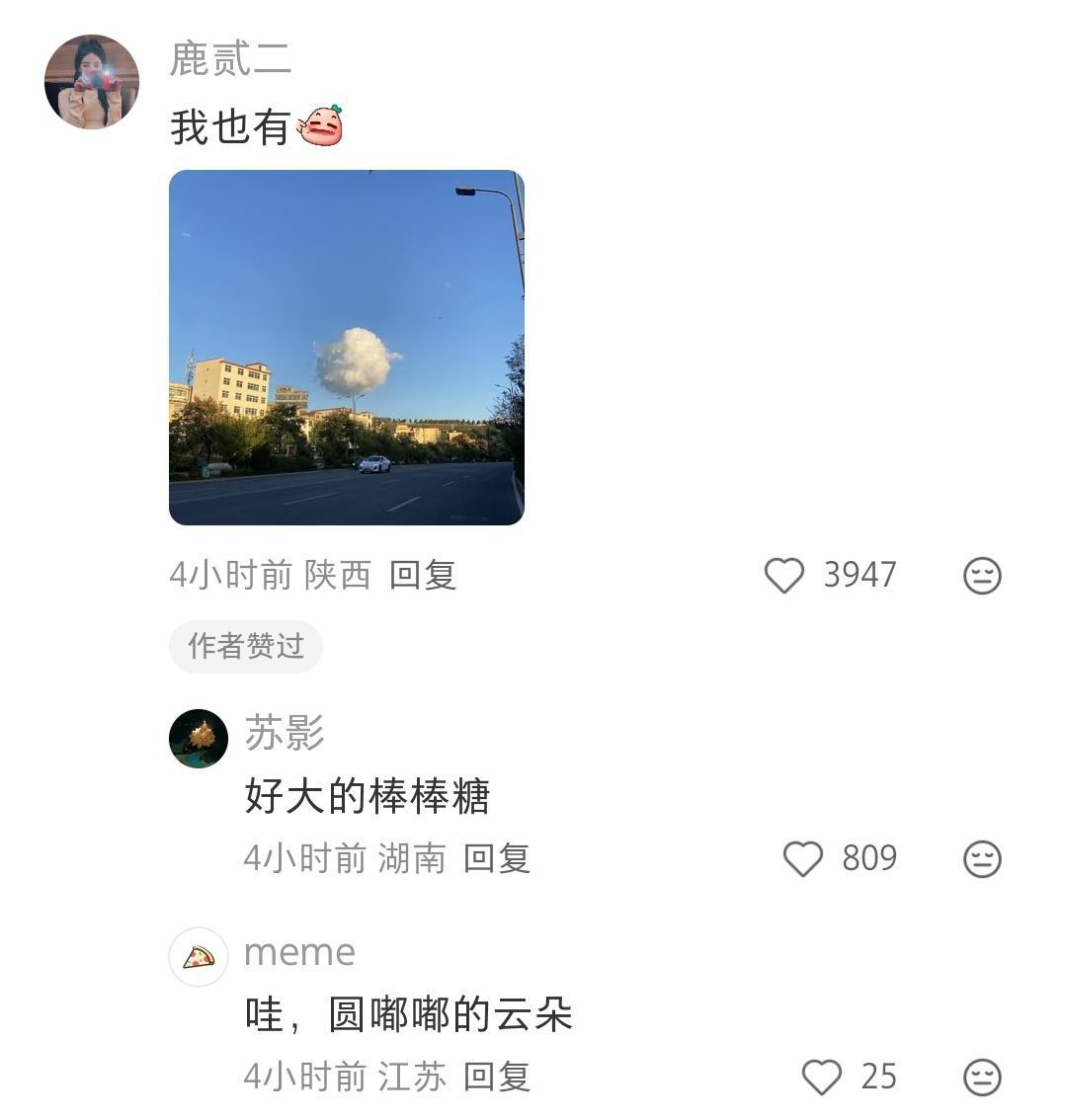Open the cloud photo attached to the comment
Viewport: 1066px width, 1120px height.
(347, 348)
